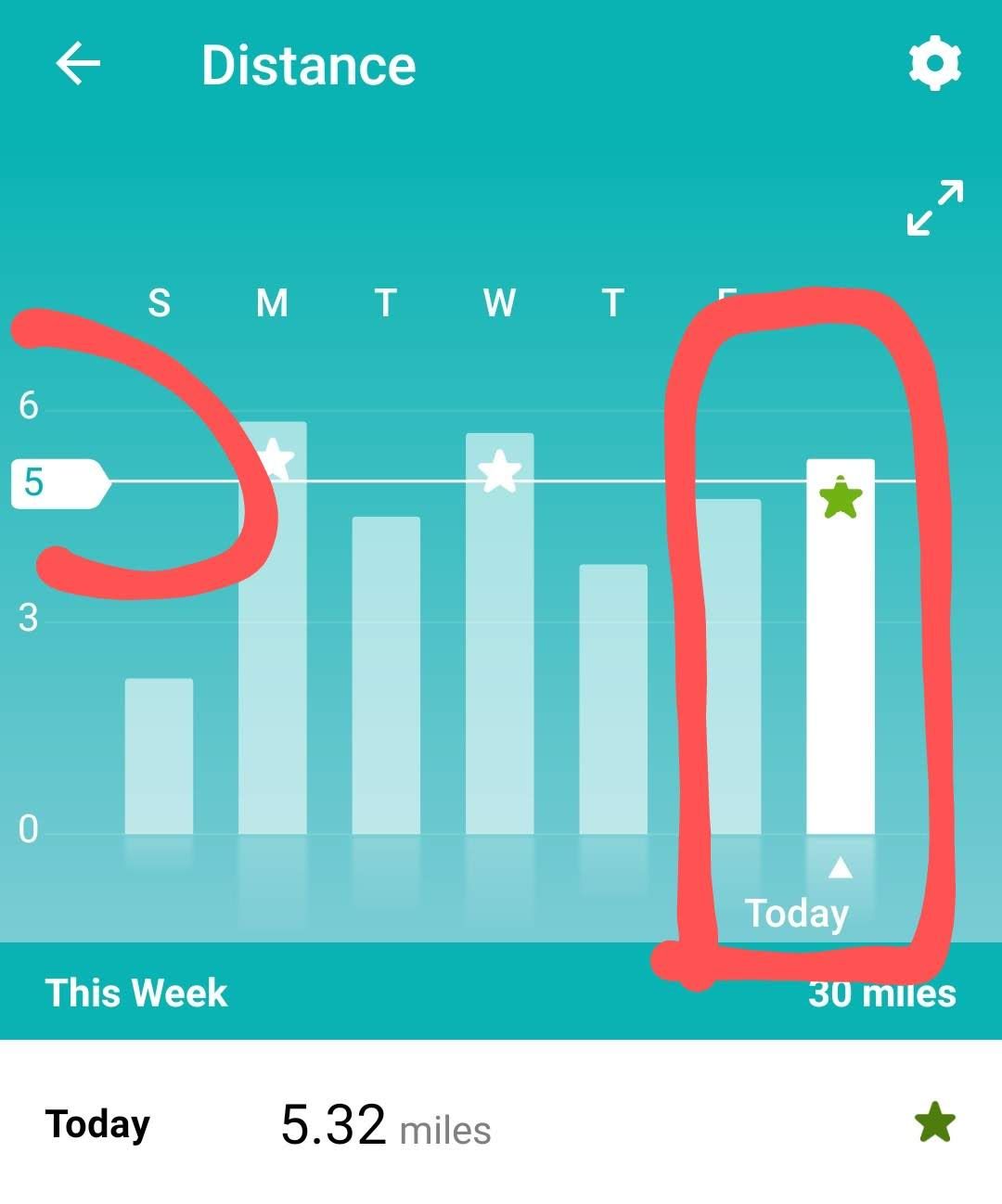Select Thursday's distance bar
The width and height of the screenshot is (1002, 1204).
click(613, 699)
